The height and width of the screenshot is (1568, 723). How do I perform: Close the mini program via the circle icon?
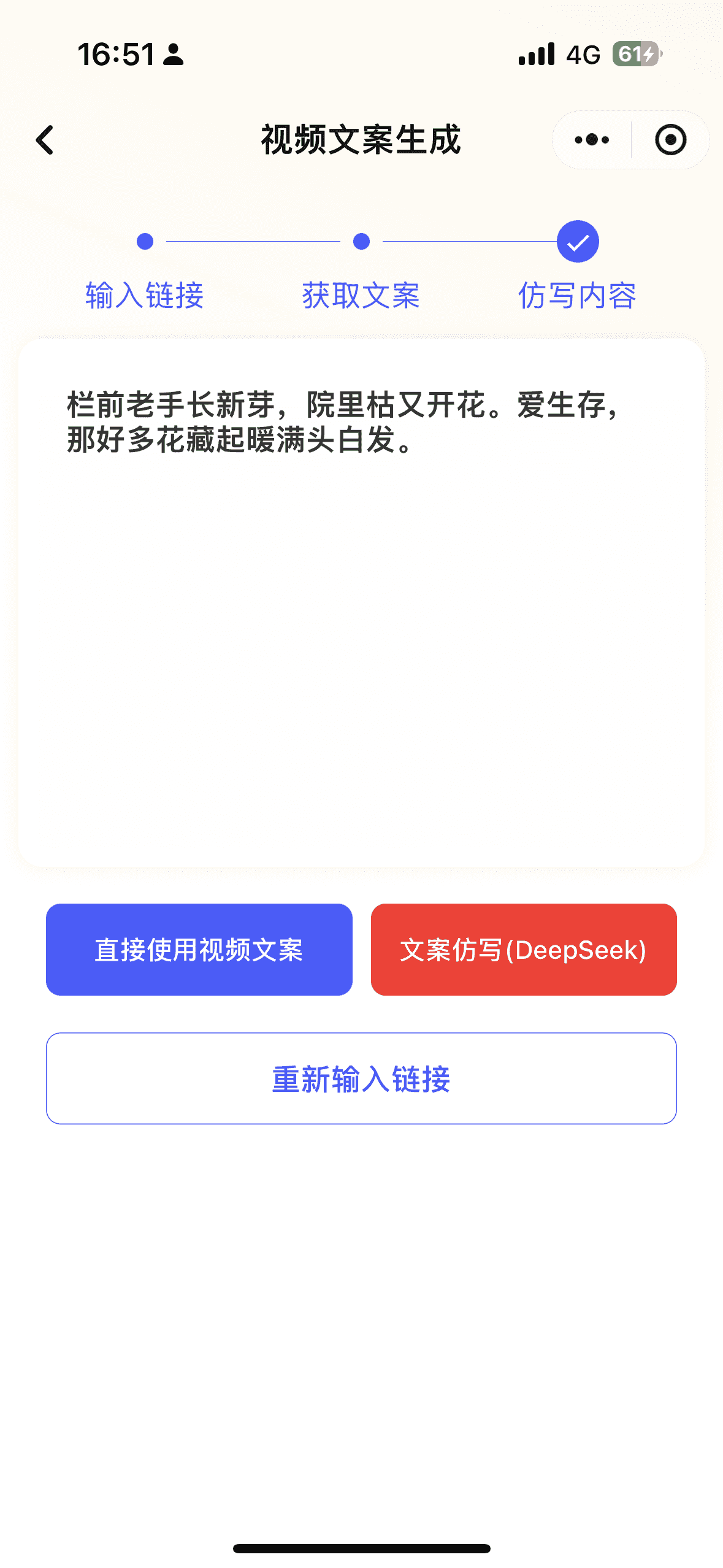point(670,140)
